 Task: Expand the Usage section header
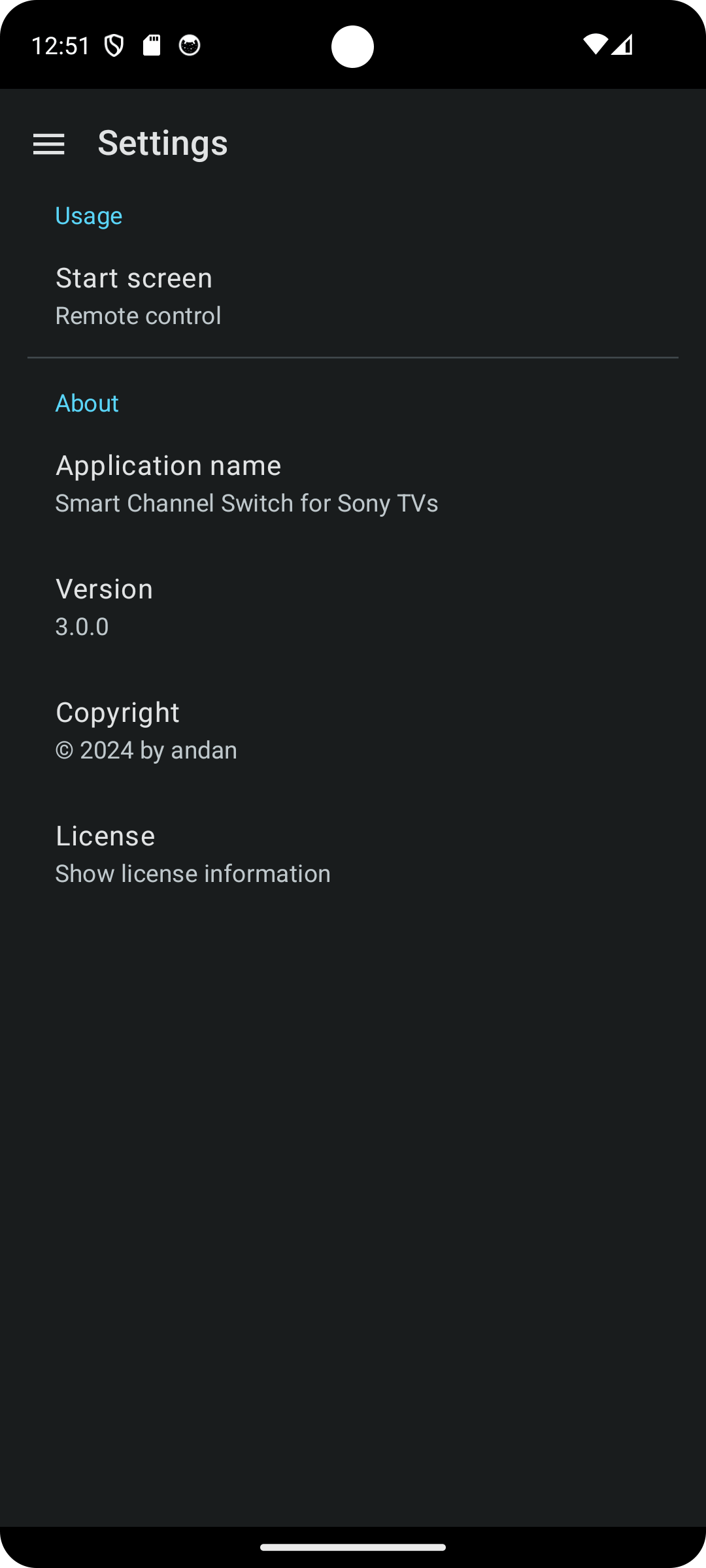[x=89, y=215]
